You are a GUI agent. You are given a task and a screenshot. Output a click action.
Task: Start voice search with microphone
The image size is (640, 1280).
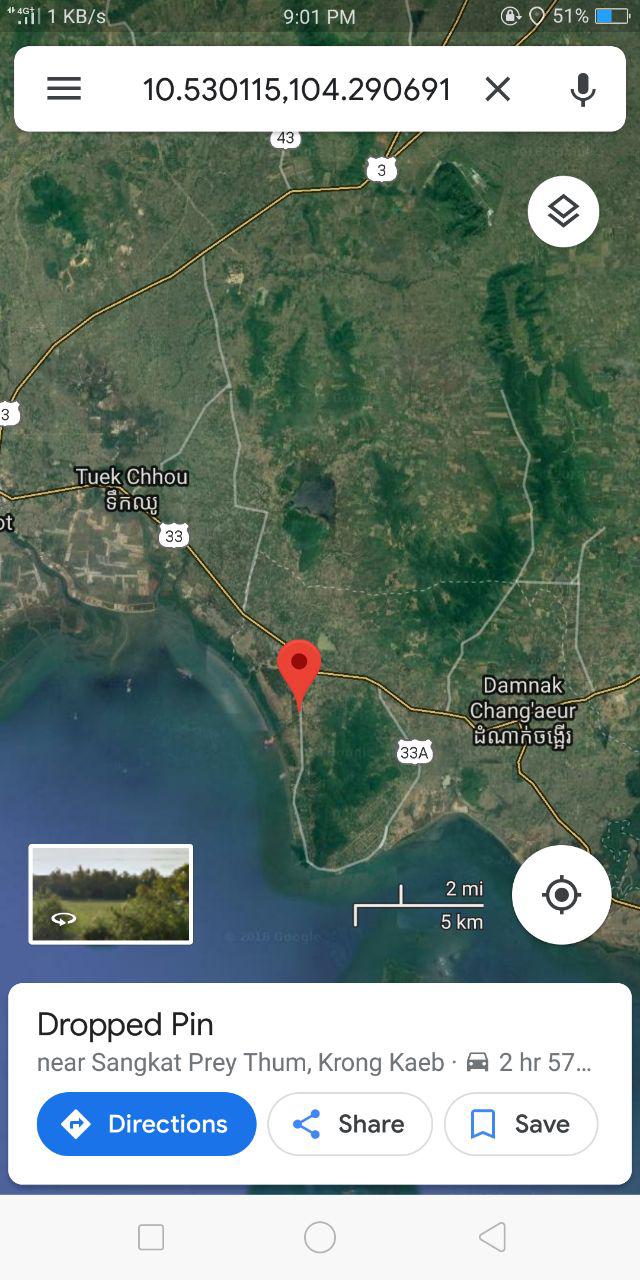tap(582, 90)
